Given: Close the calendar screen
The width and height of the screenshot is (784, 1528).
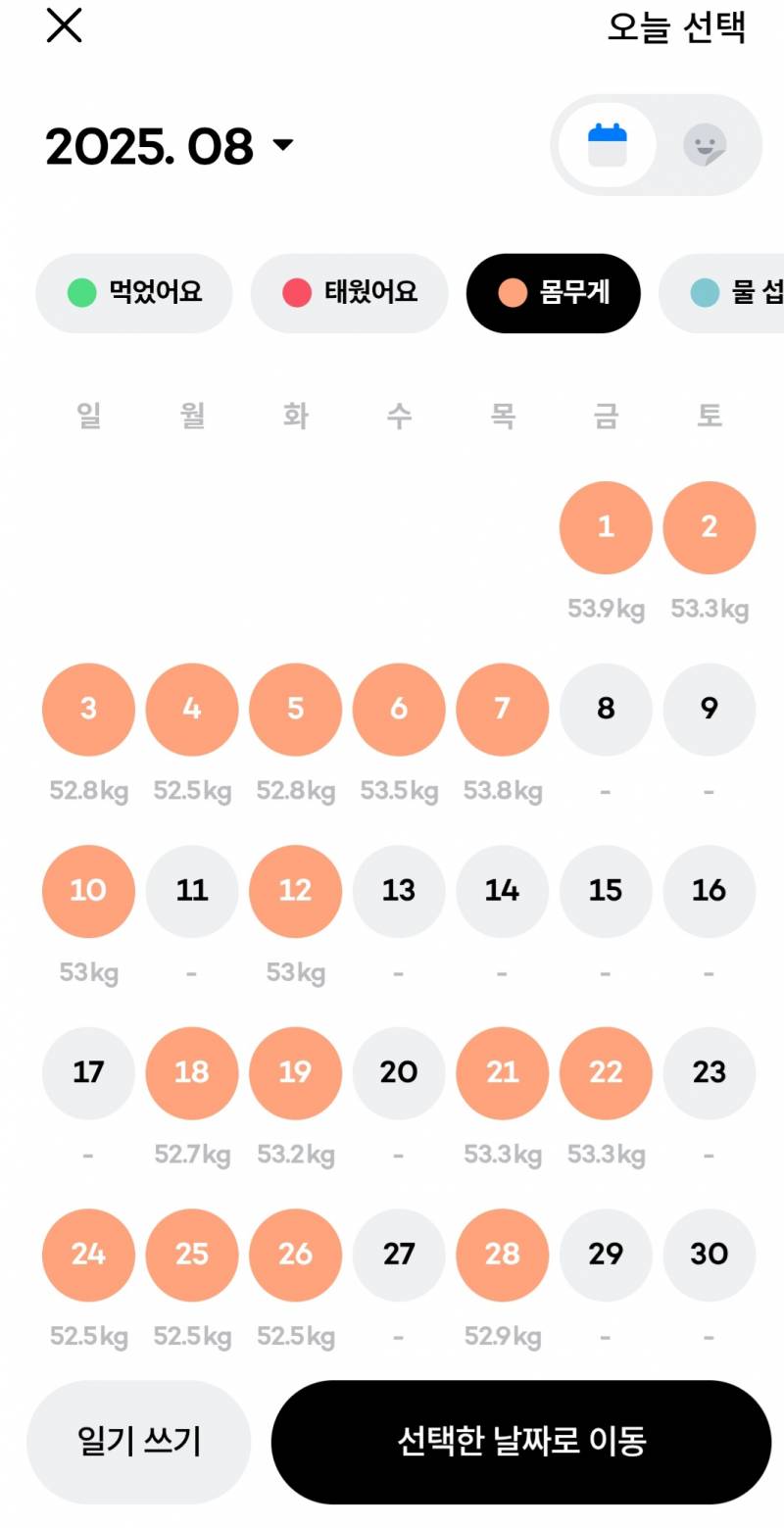Looking at the screenshot, I should click(65, 26).
